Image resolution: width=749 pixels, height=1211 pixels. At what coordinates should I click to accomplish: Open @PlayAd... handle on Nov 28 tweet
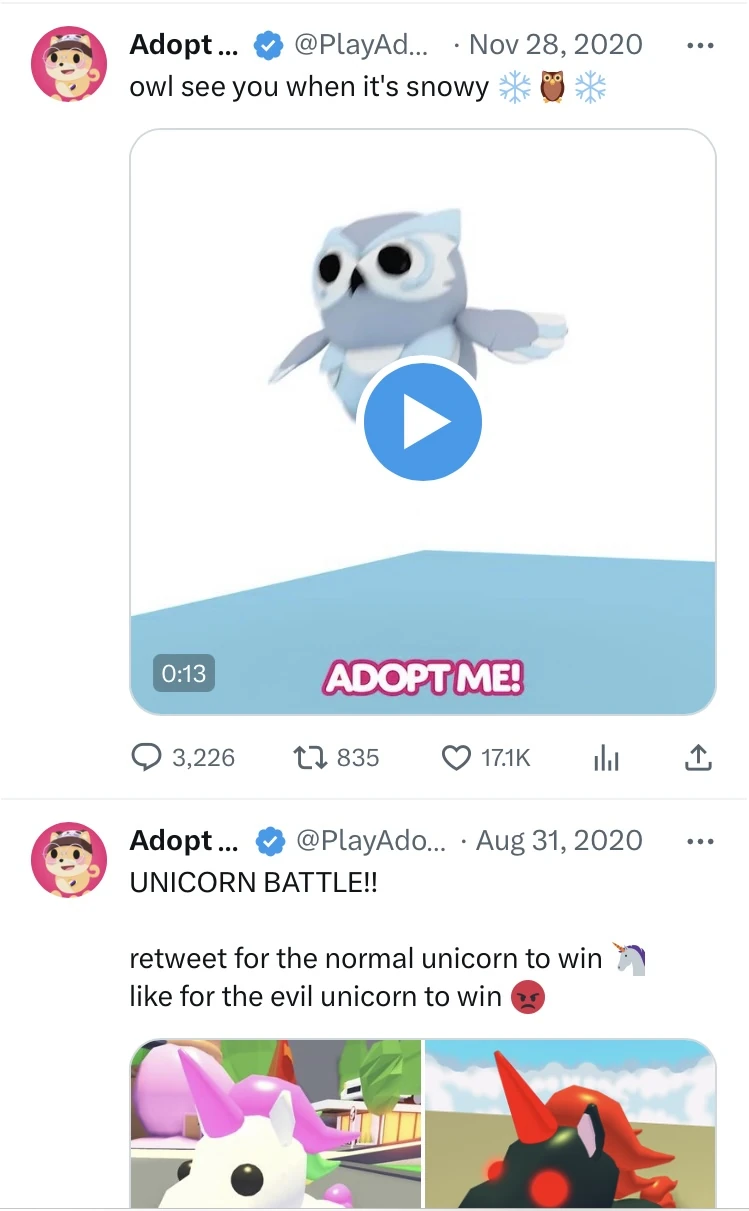360,45
